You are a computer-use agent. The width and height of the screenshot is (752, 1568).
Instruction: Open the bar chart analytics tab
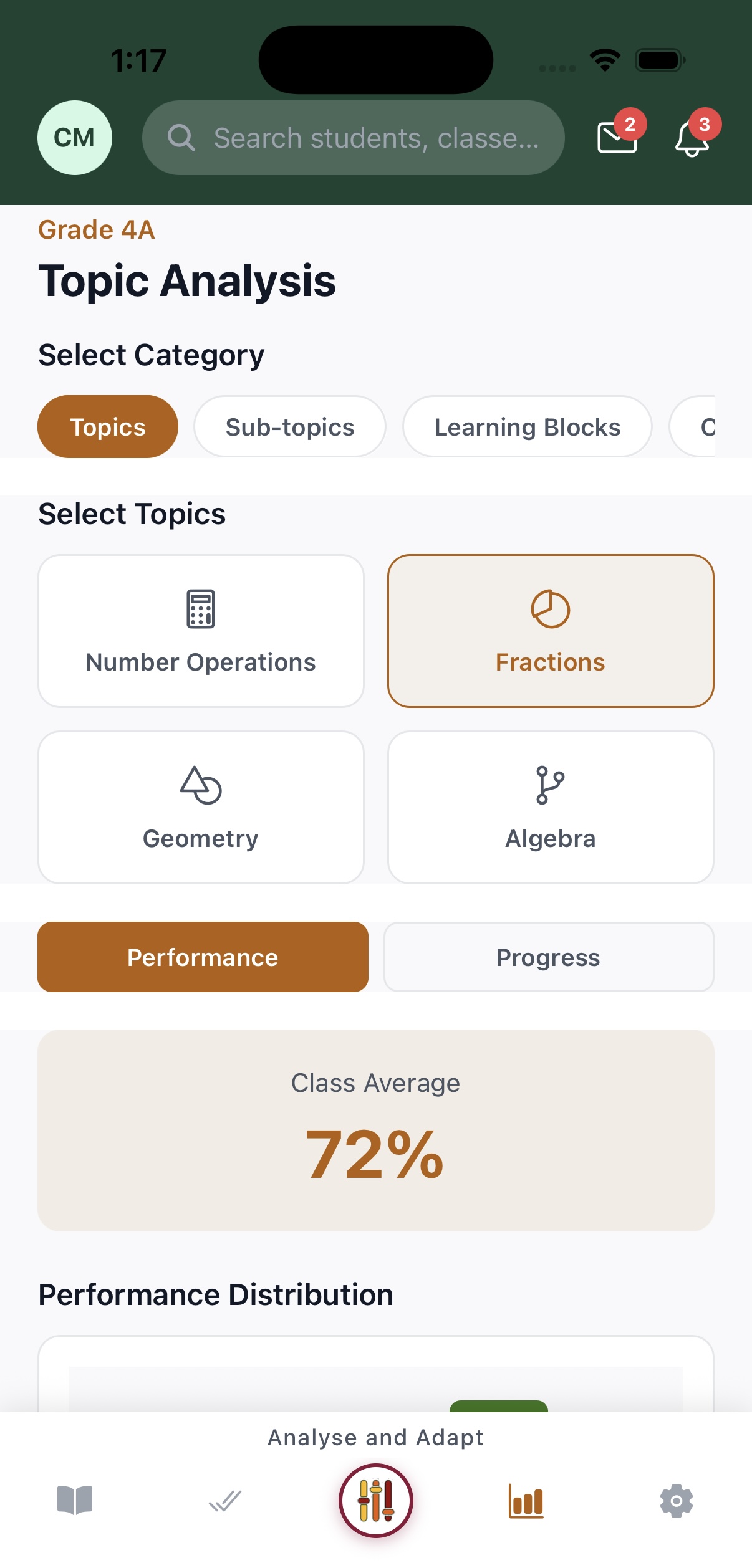526,1501
